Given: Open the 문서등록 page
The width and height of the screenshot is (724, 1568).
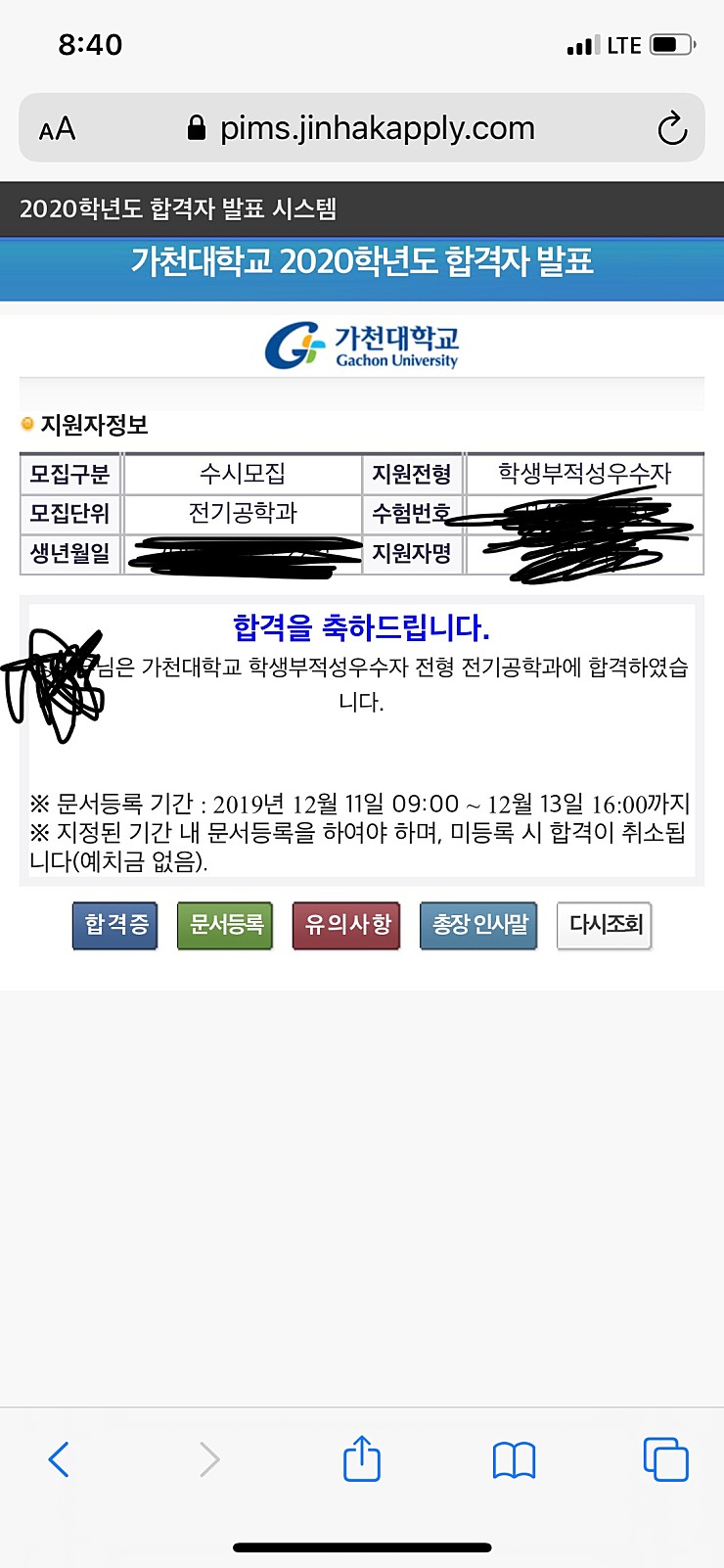Looking at the screenshot, I should [225, 925].
